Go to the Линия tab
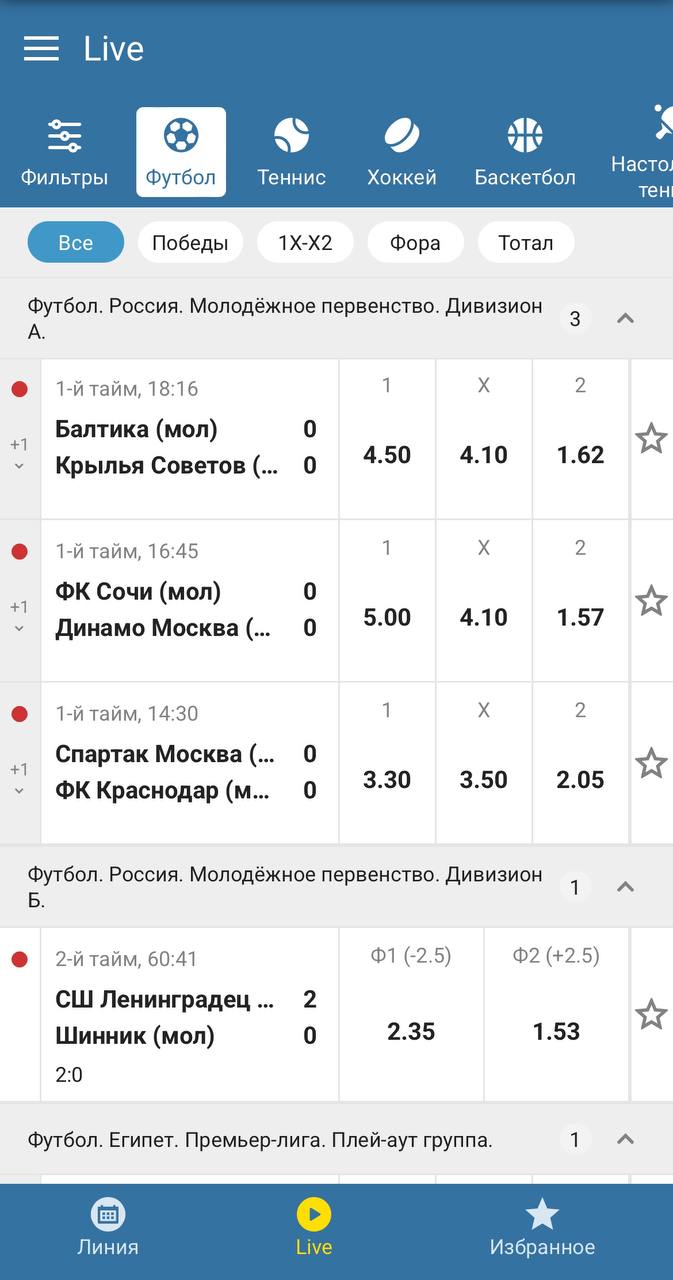The image size is (673, 1280). pos(108,1229)
